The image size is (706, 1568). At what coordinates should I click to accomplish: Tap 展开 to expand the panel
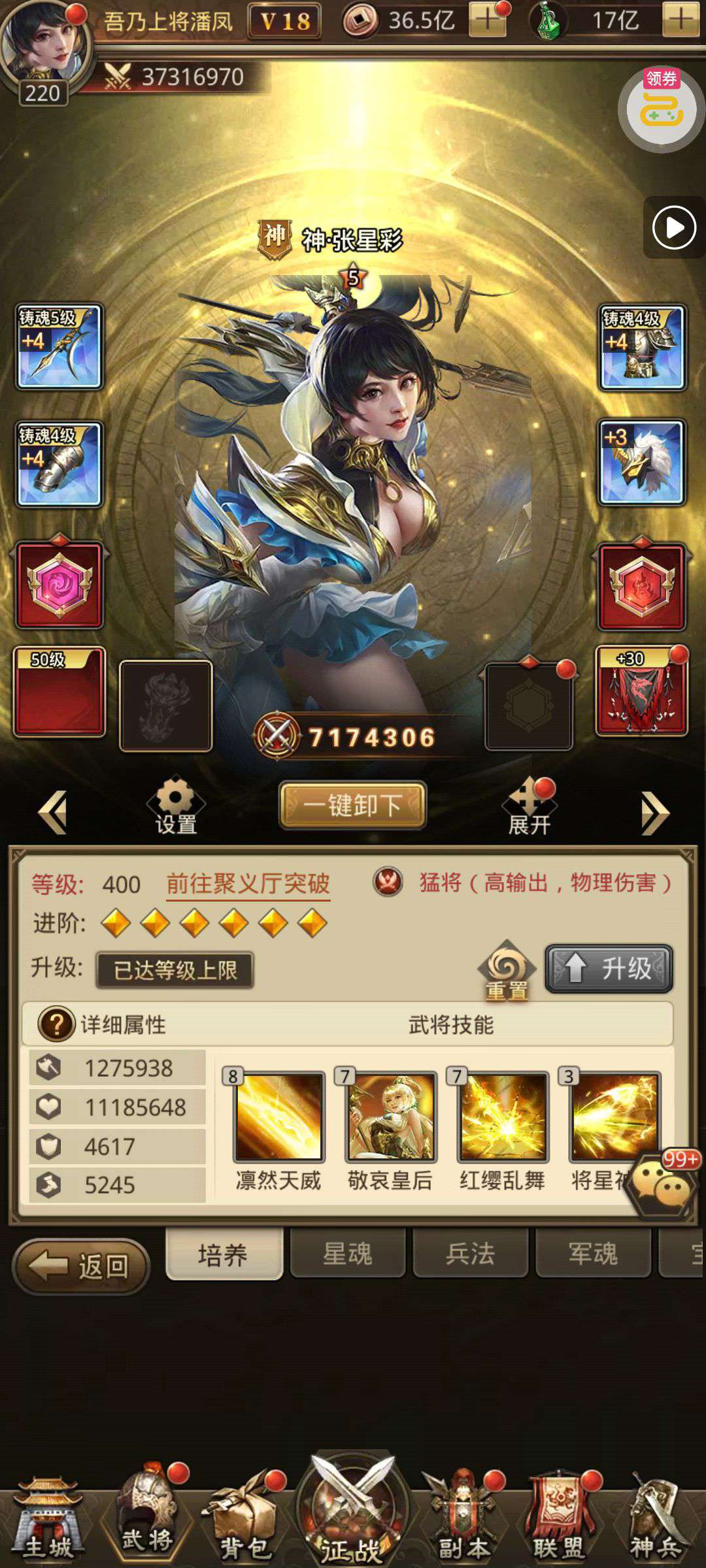pyautogui.click(x=529, y=807)
